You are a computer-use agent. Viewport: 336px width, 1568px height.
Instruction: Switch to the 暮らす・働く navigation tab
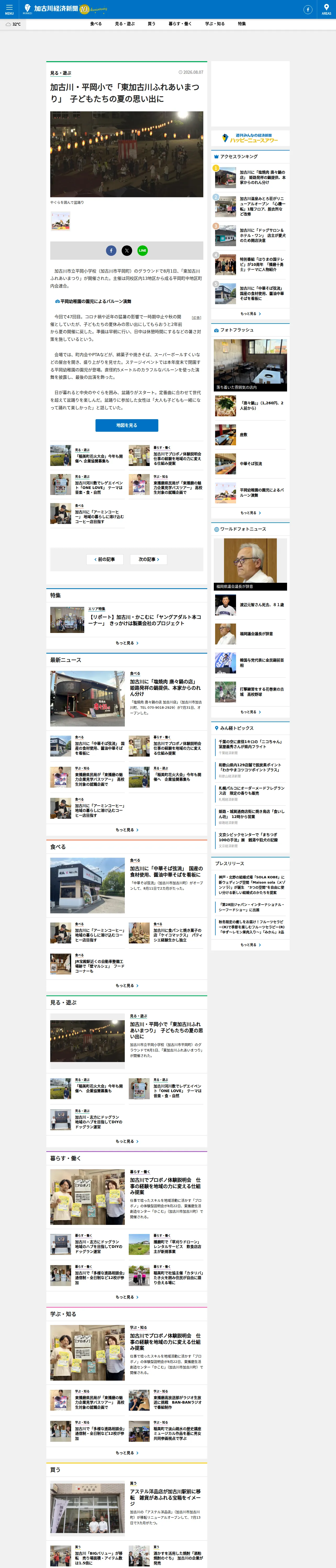click(x=180, y=24)
